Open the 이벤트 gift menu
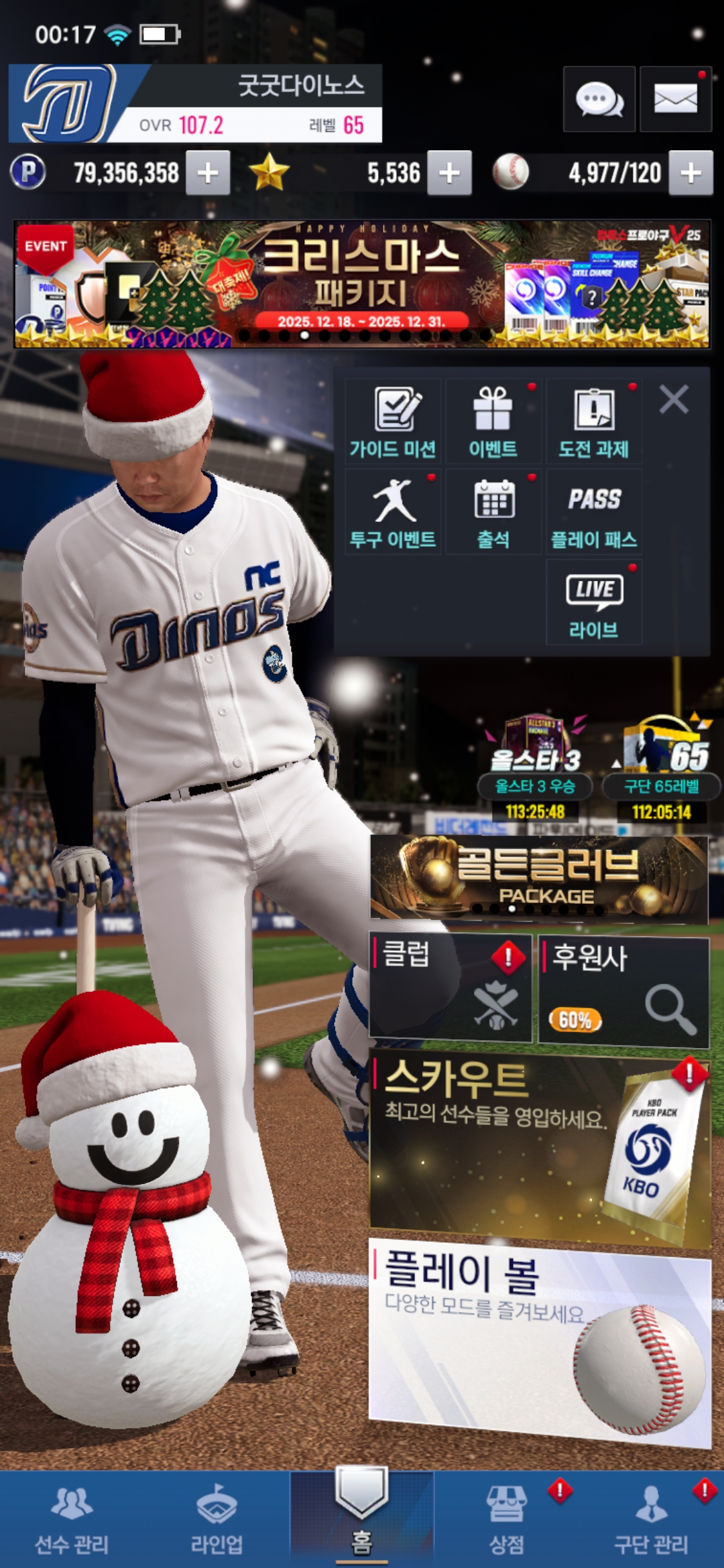The height and width of the screenshot is (1568, 724). click(x=493, y=422)
